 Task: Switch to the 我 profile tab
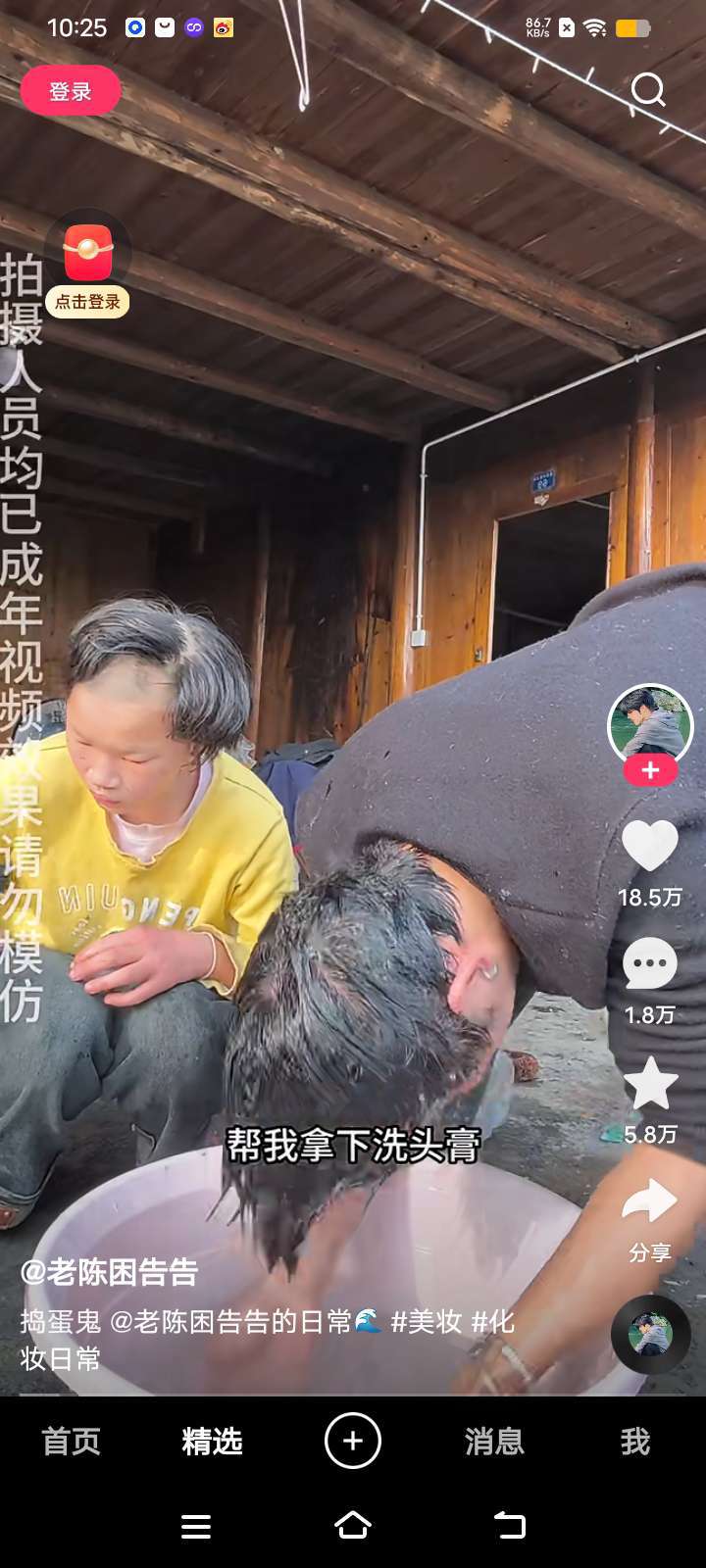[x=634, y=1442]
